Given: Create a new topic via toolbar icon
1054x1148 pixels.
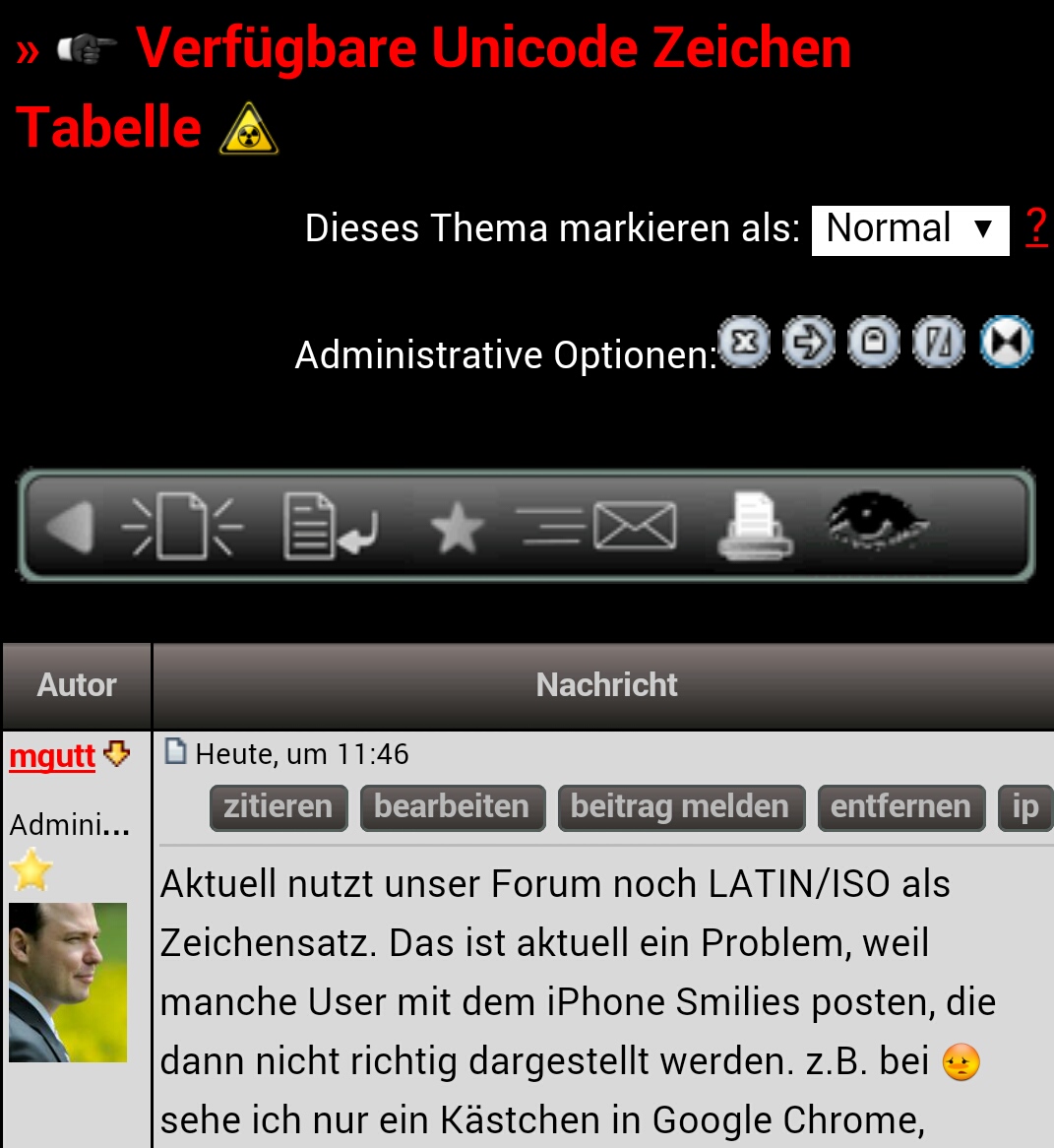Looking at the screenshot, I should point(182,527).
